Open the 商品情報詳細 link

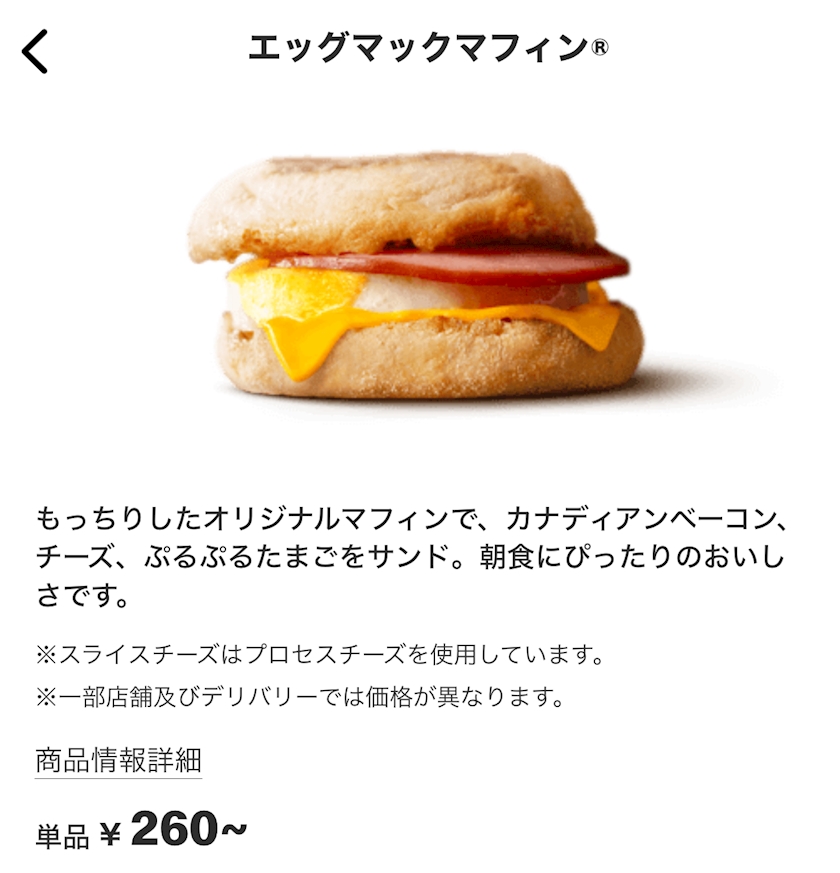118,761
